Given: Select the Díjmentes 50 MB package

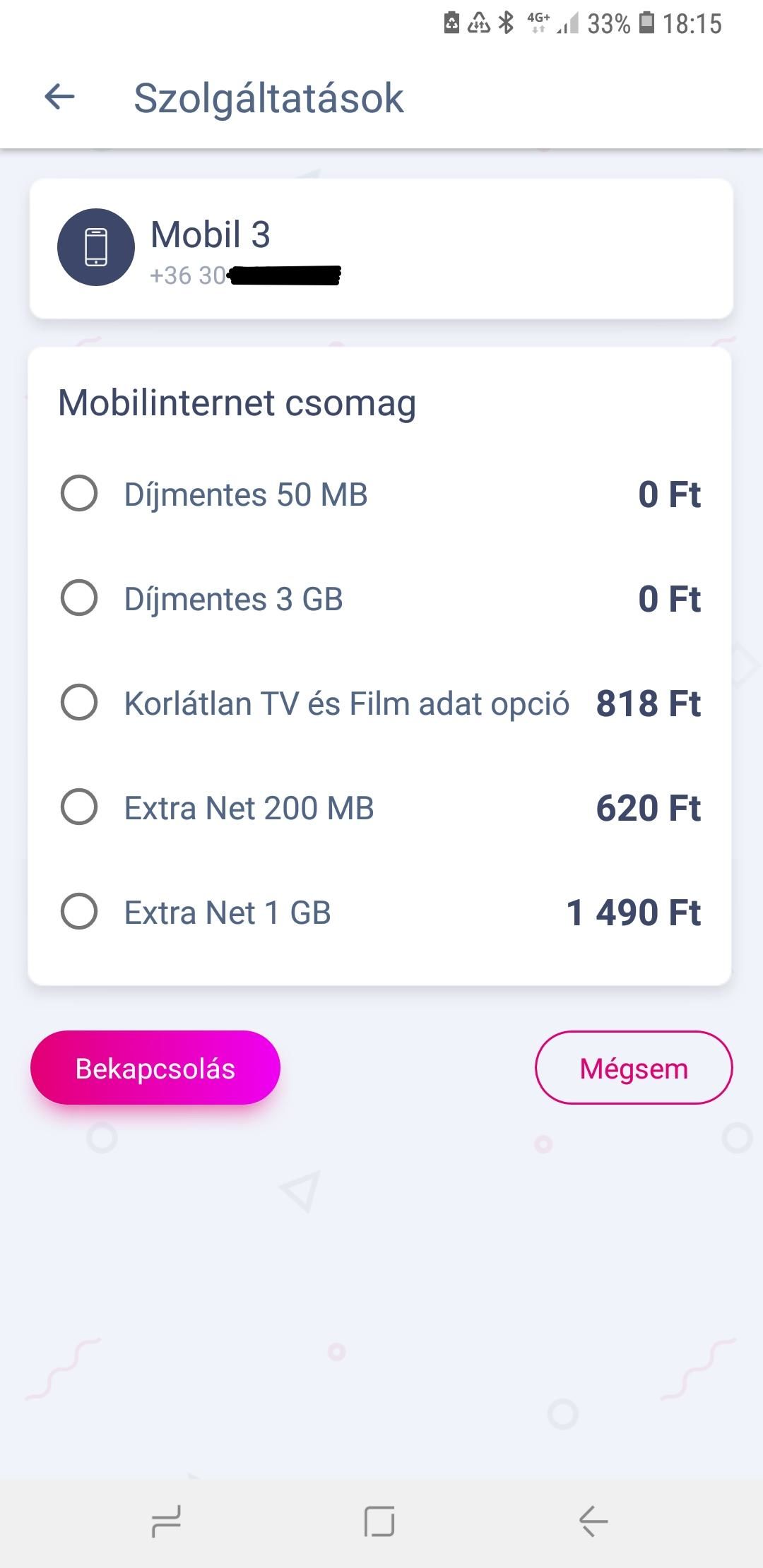Looking at the screenshot, I should tap(380, 494).
